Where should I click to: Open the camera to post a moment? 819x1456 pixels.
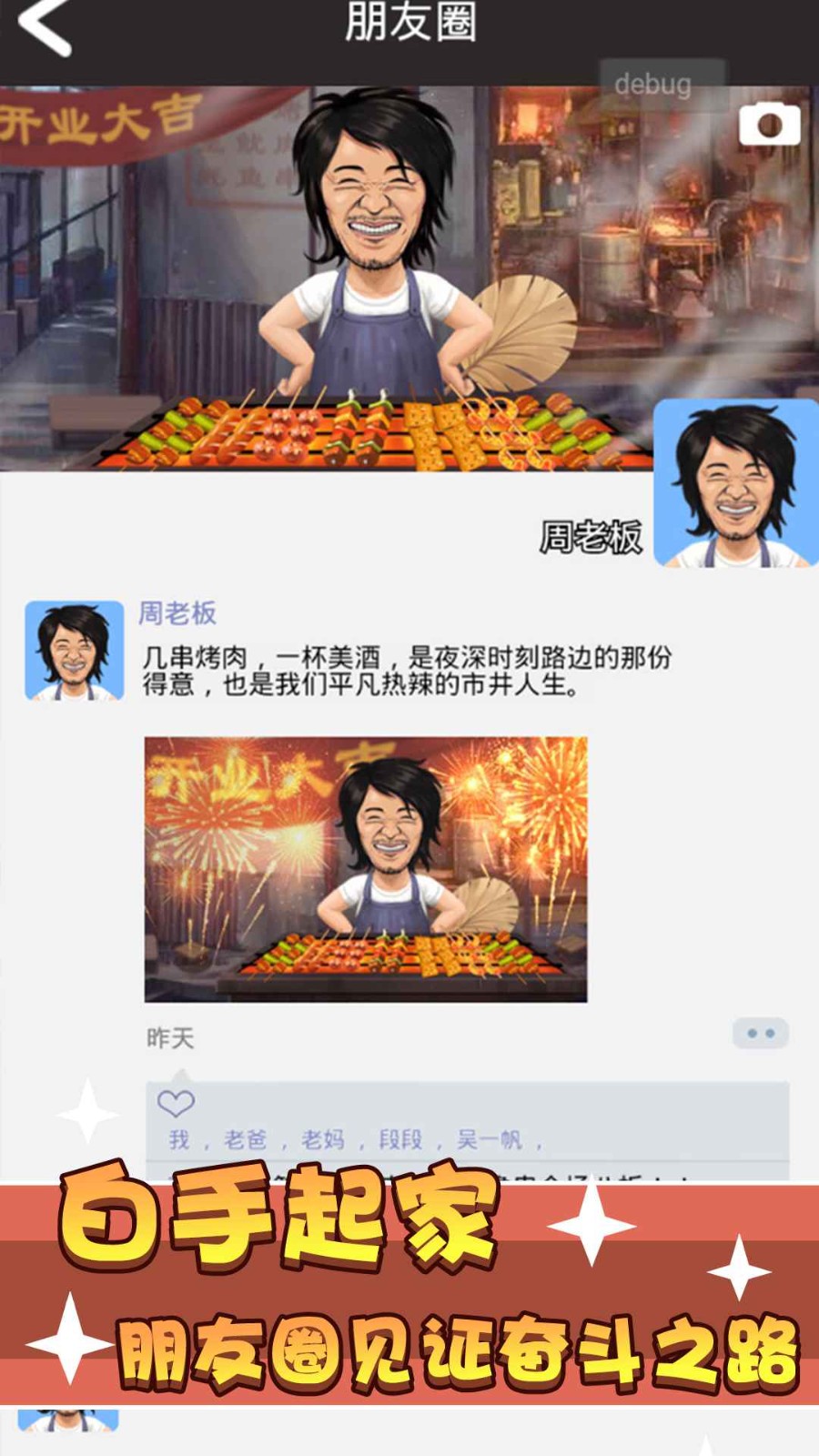point(769,125)
